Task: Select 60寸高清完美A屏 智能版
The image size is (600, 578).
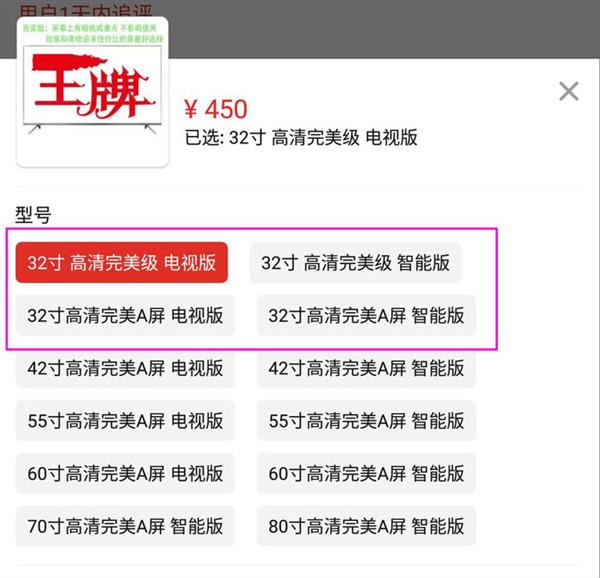Action: coord(366,473)
